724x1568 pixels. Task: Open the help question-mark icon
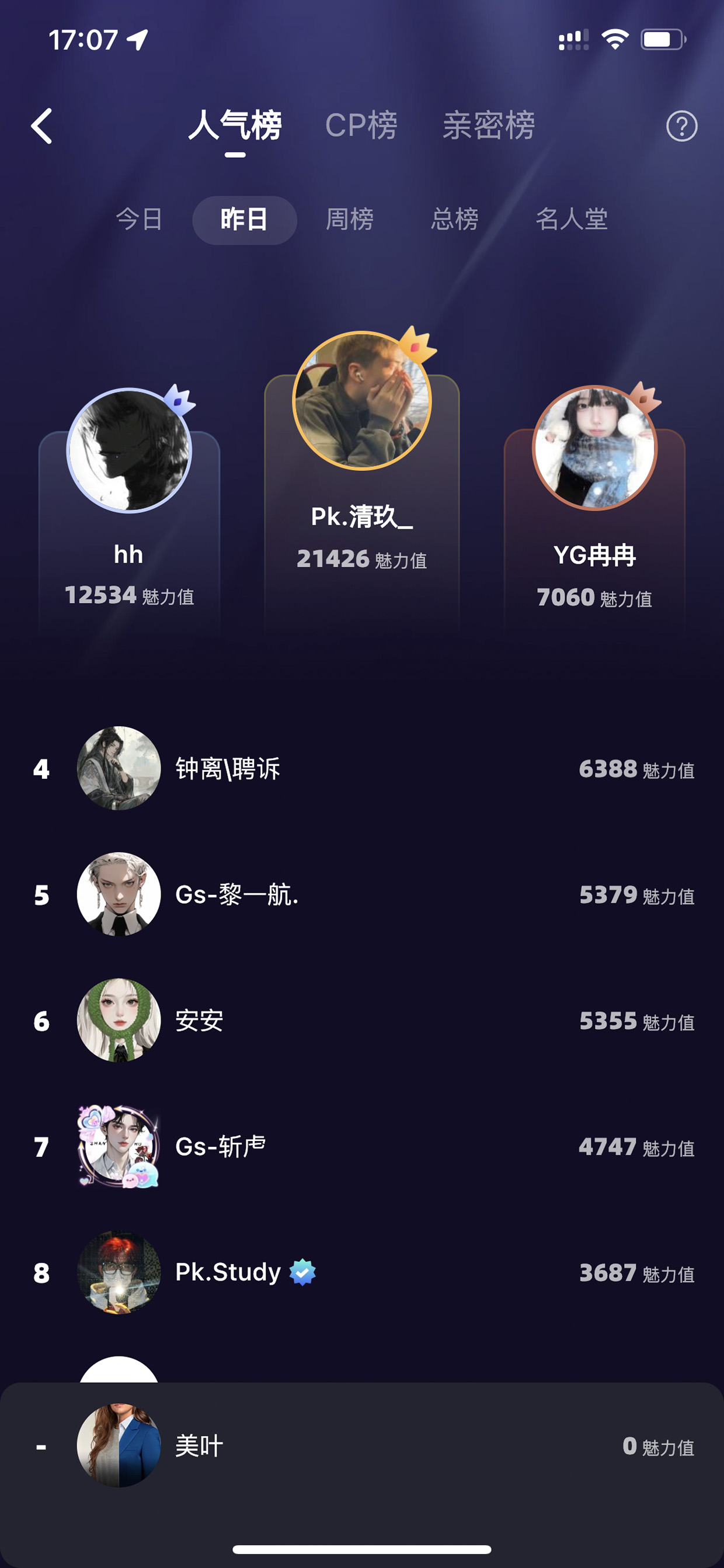(x=681, y=126)
